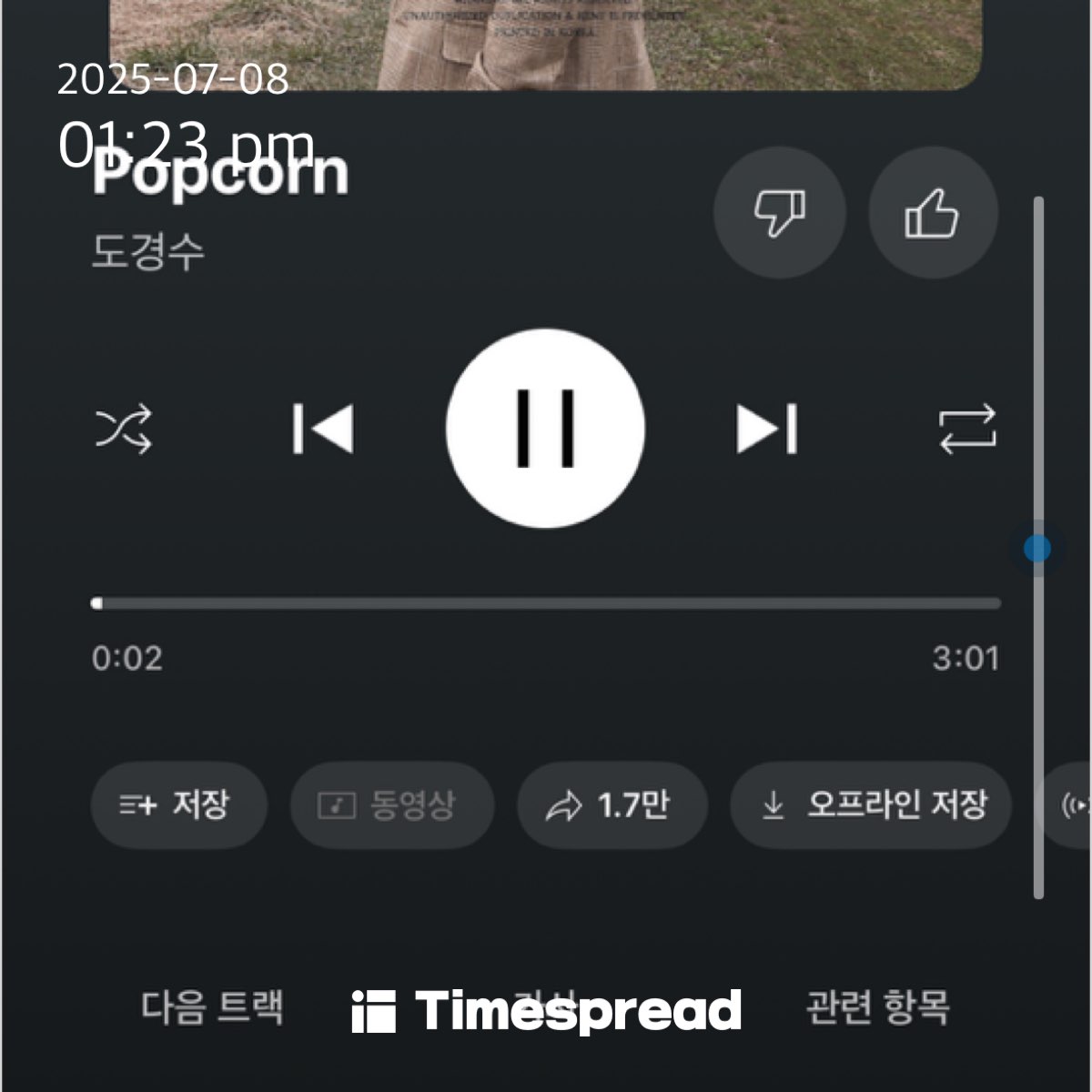Toggle shuffle playback
This screenshot has width=1092, height=1092.
click(x=124, y=429)
